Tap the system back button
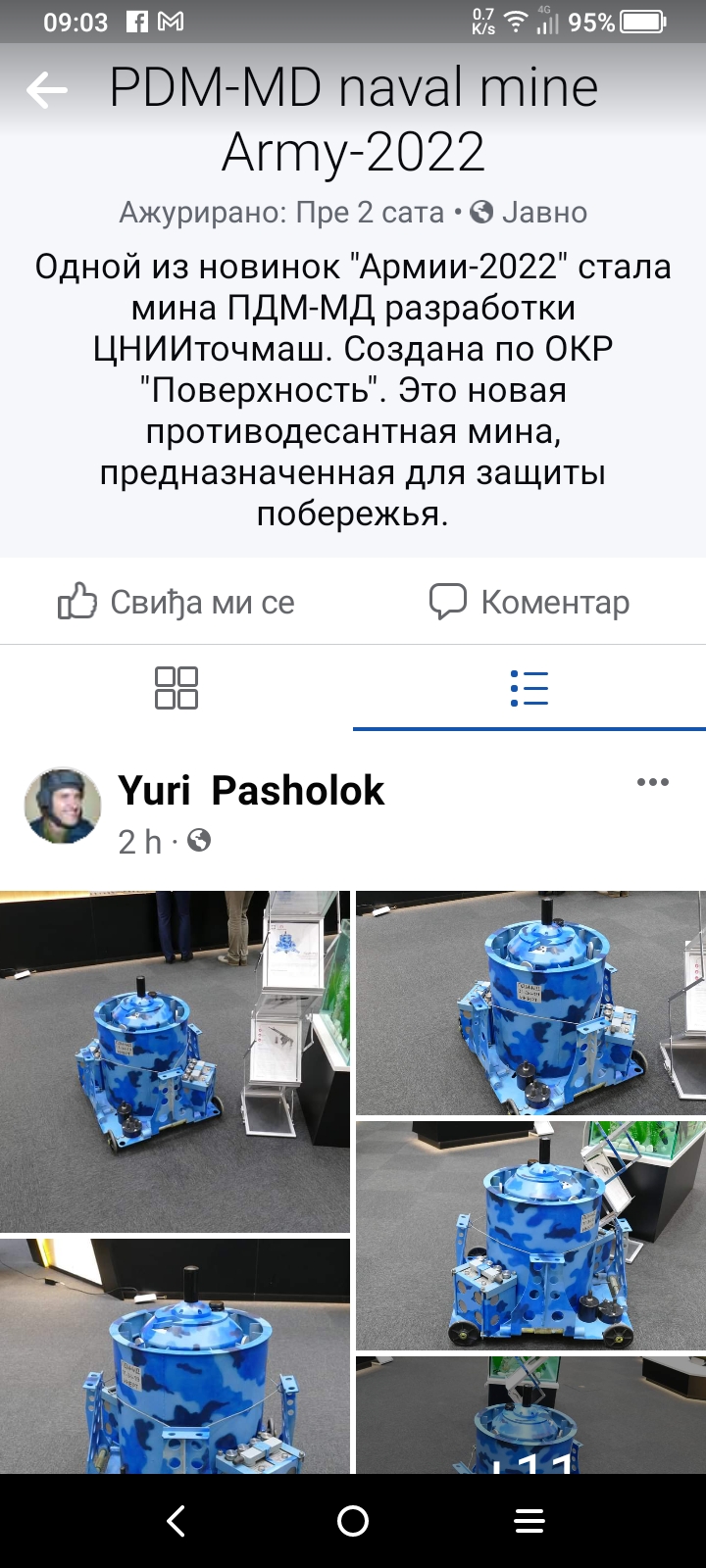The image size is (706, 1568). pyautogui.click(x=176, y=1521)
